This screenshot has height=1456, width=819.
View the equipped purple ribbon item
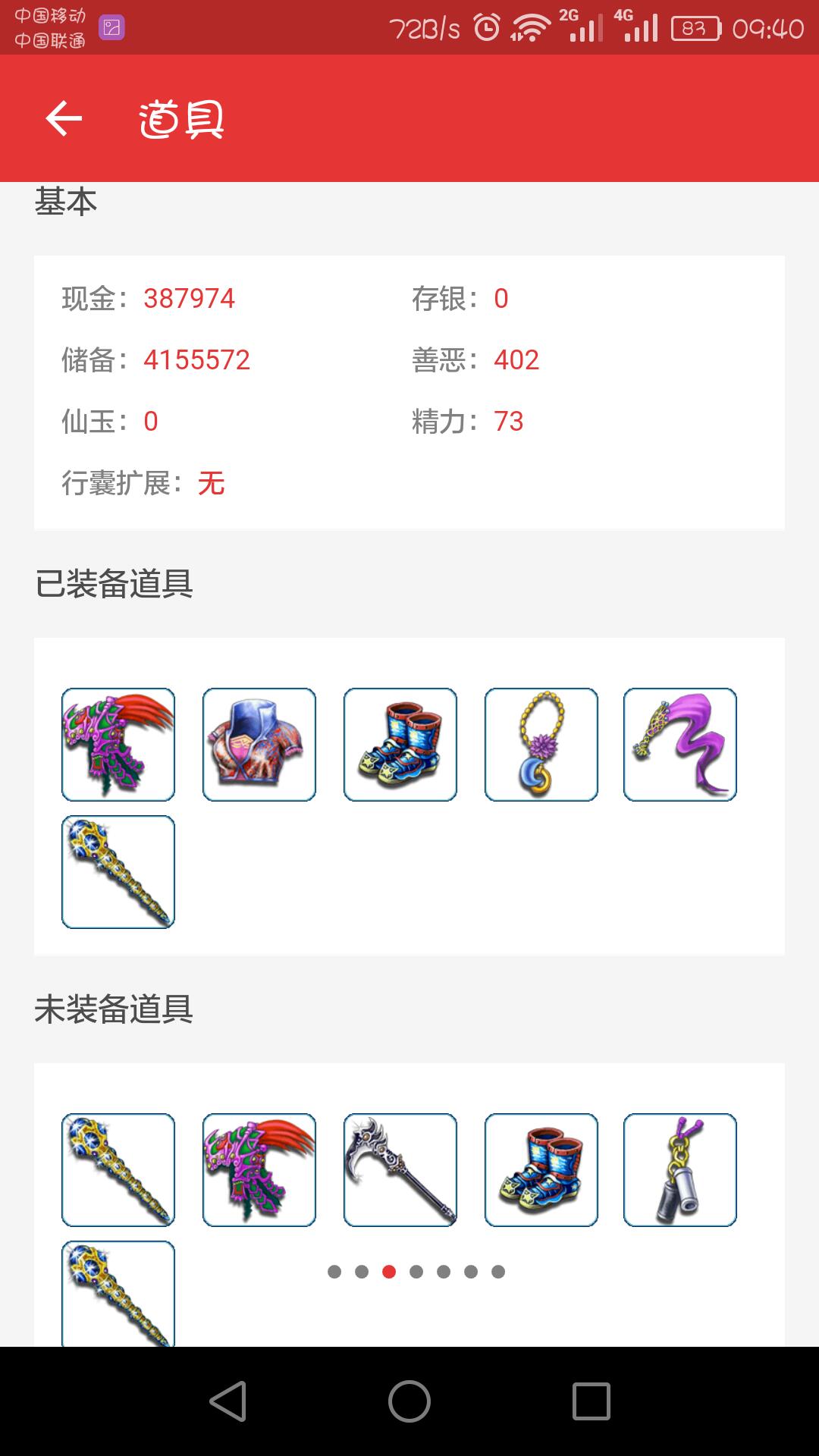(680, 745)
